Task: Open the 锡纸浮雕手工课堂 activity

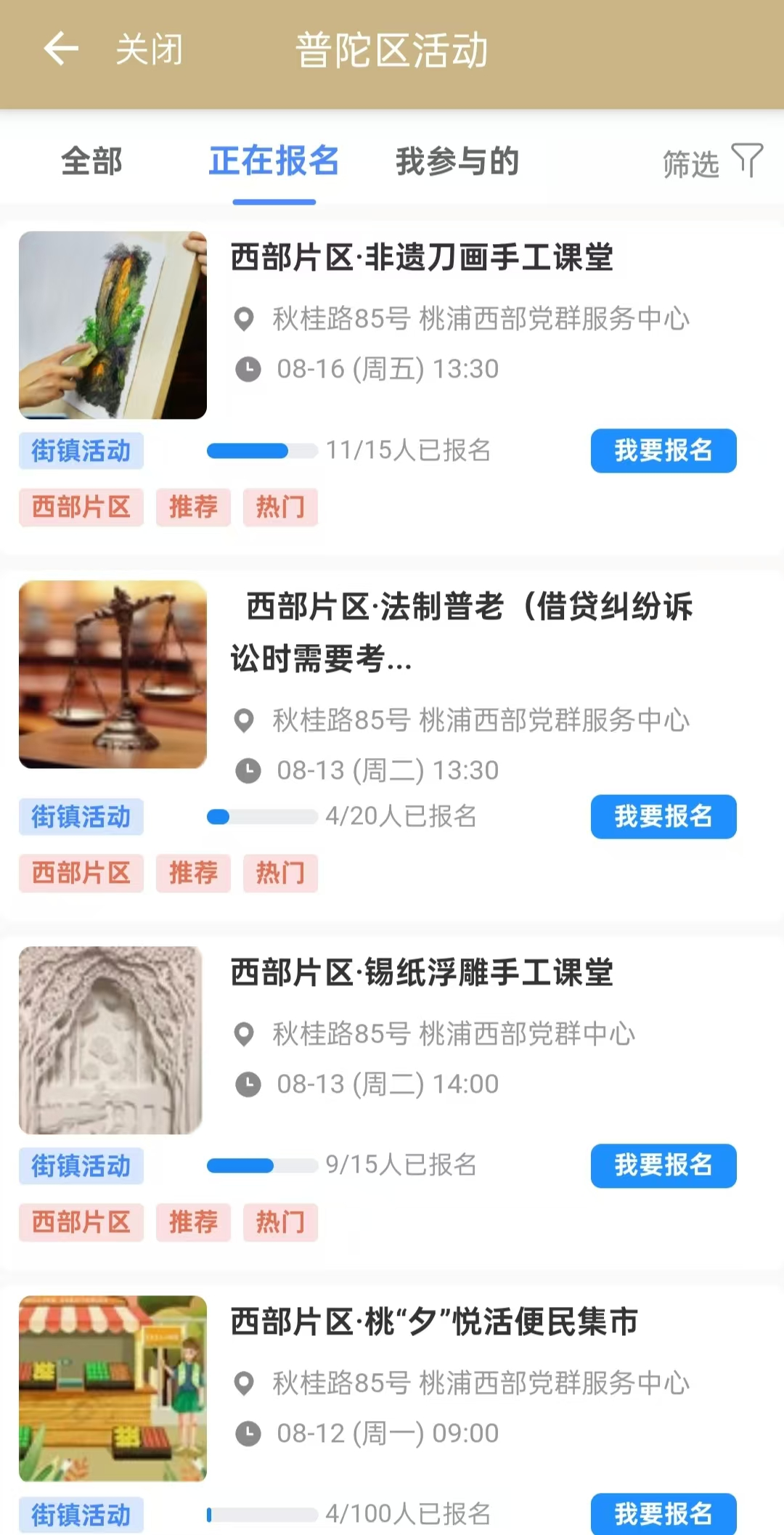Action: click(x=422, y=973)
